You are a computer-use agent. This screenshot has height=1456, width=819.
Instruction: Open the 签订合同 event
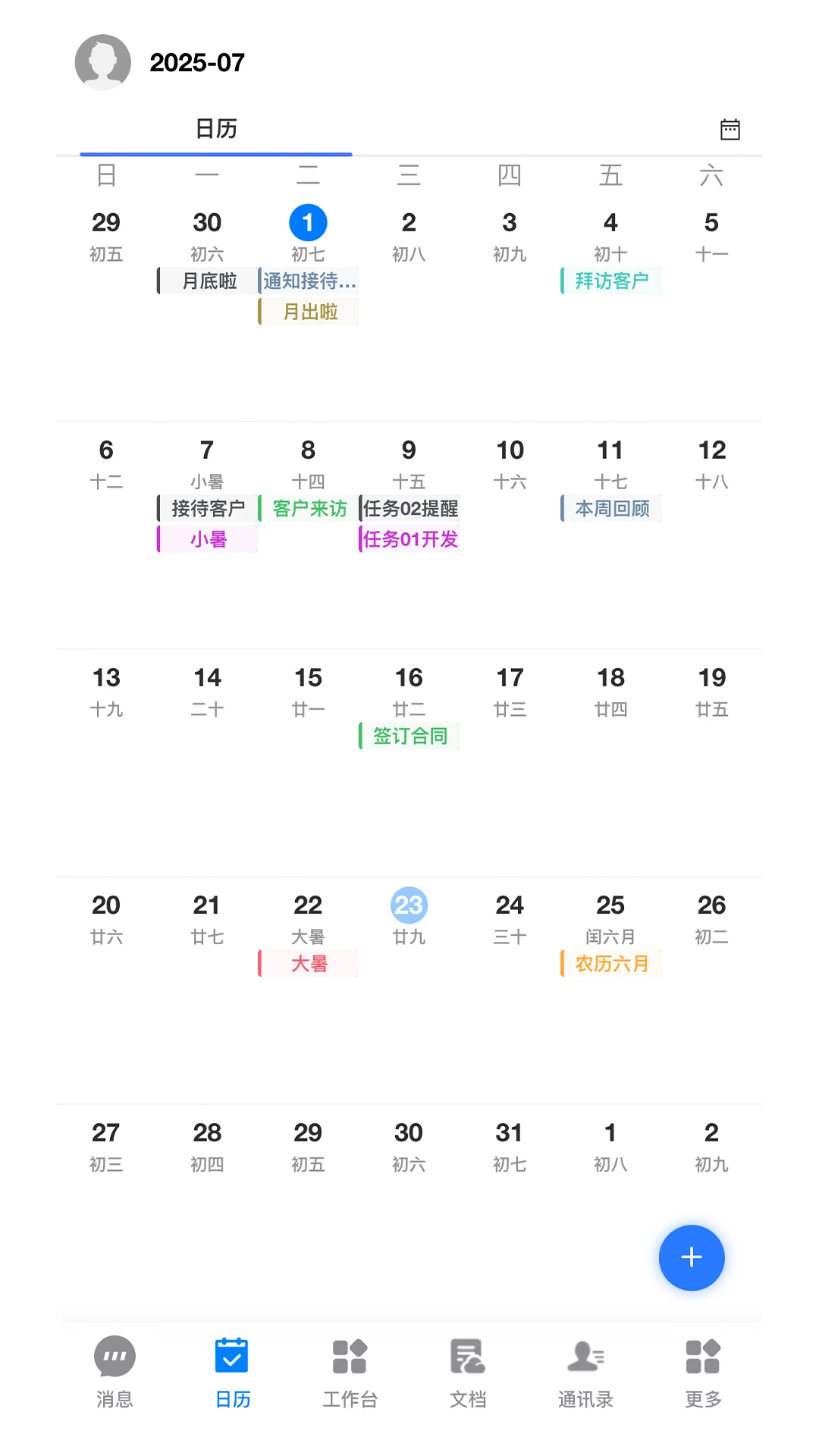coord(409,736)
